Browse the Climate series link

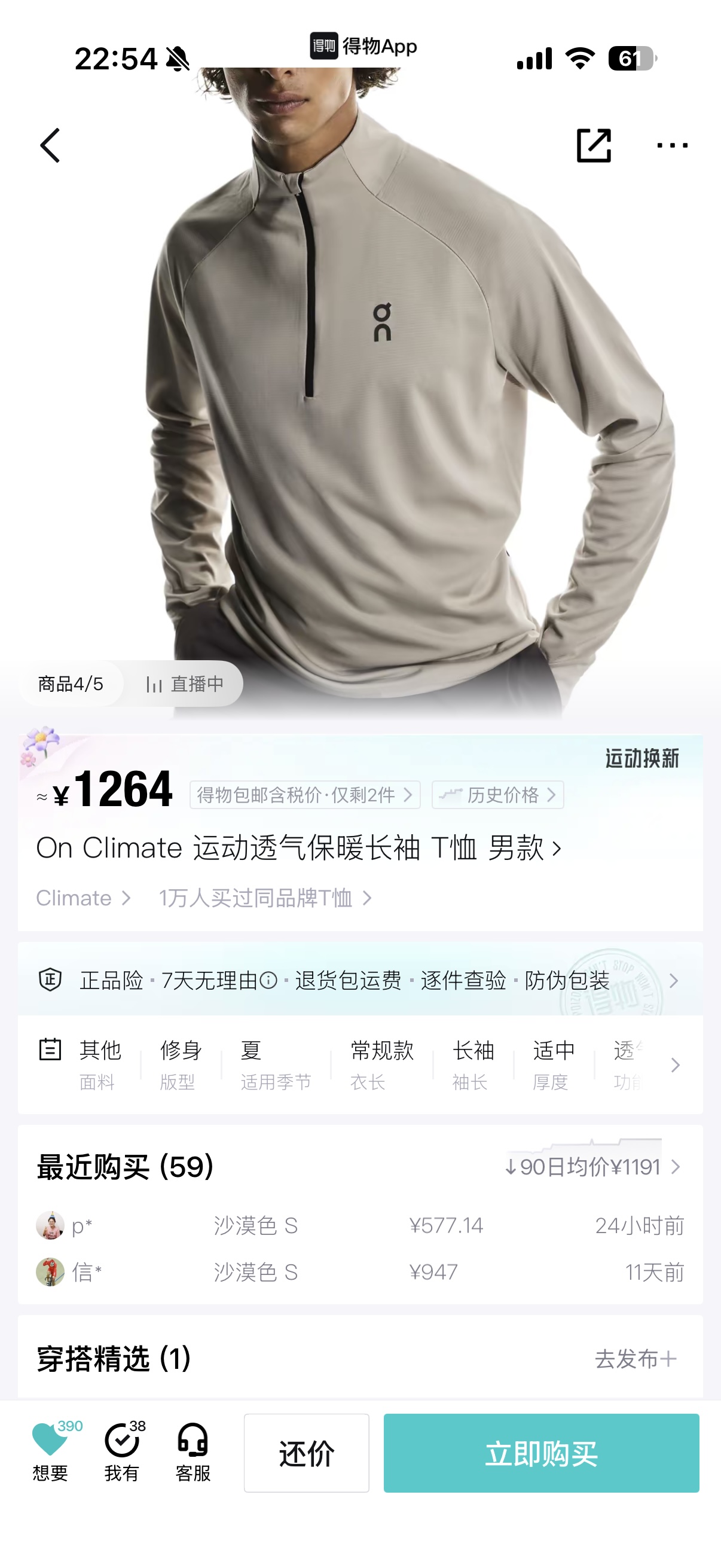tap(83, 898)
